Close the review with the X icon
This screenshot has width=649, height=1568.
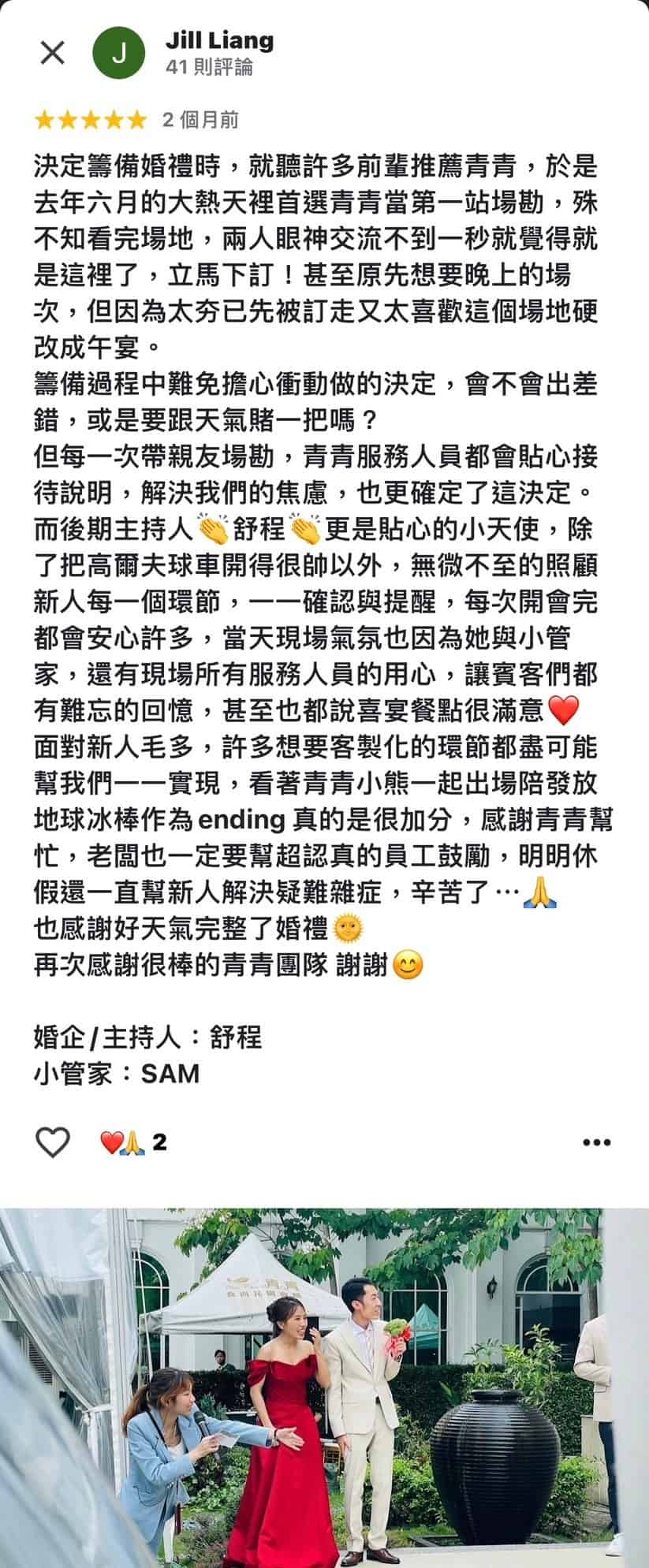tap(52, 53)
